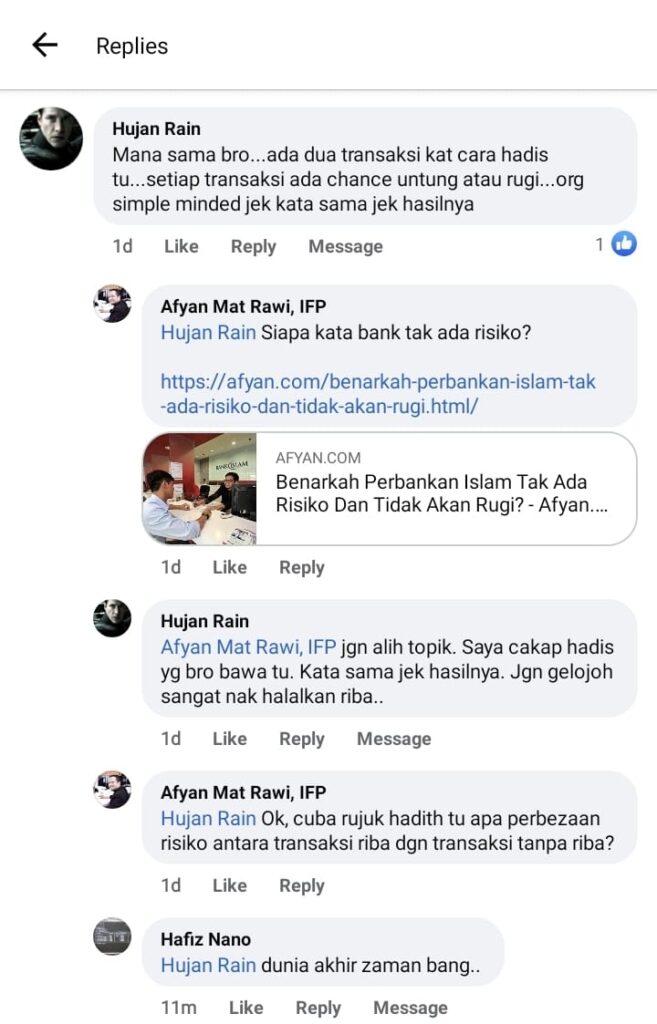
Task: Open the AFYAN.COM article preview card
Action: [389, 488]
